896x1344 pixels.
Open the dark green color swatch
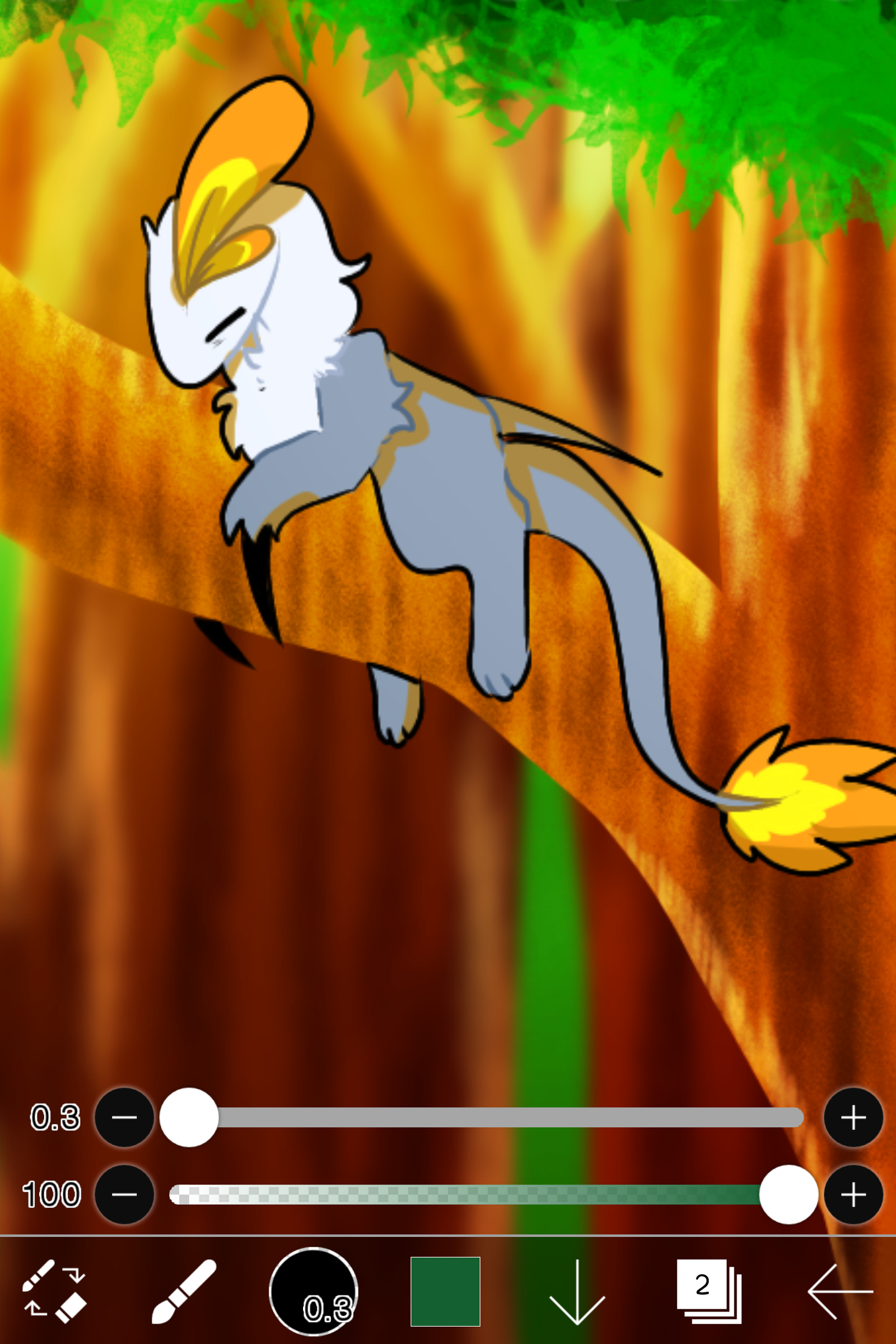445,1291
